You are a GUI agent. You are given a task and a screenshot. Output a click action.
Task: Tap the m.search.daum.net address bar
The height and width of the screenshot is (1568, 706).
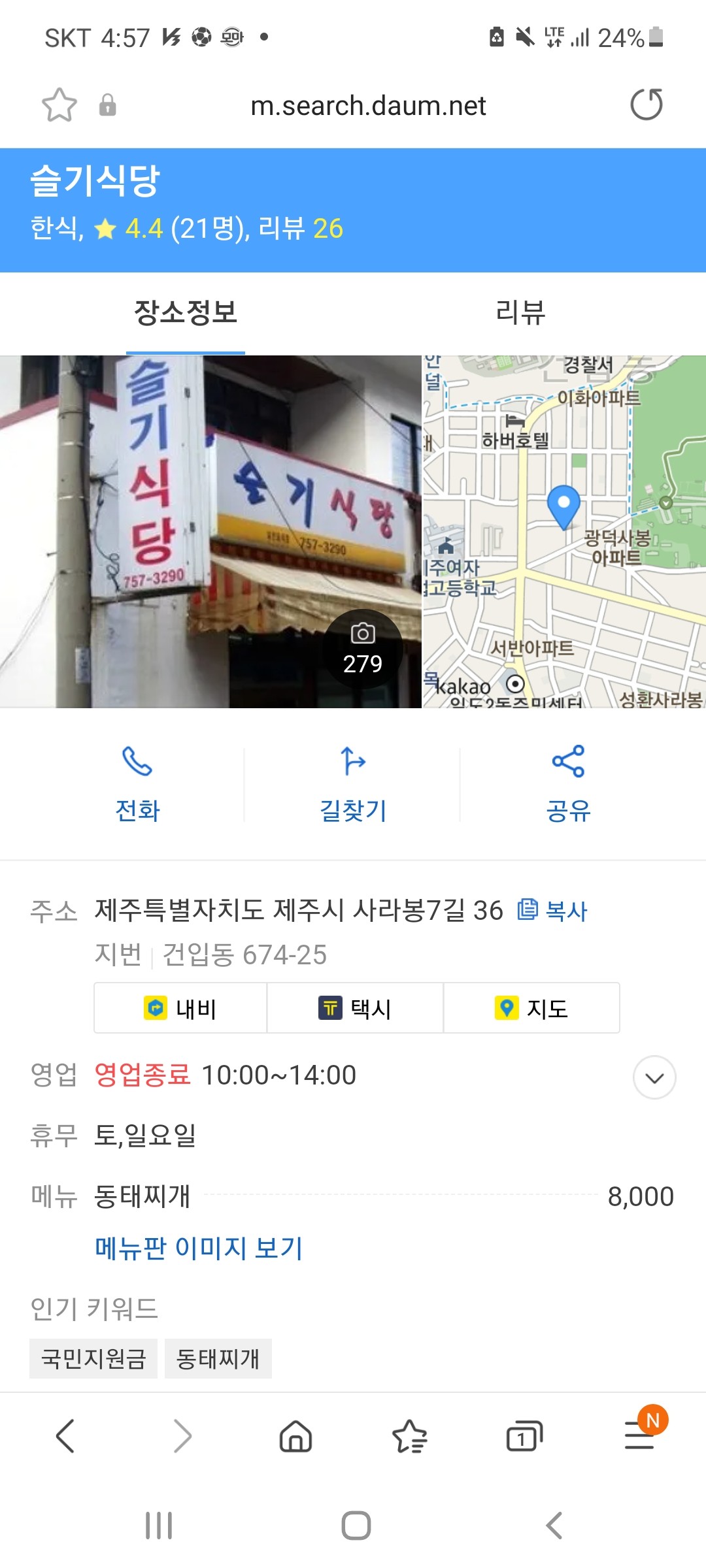point(368,106)
